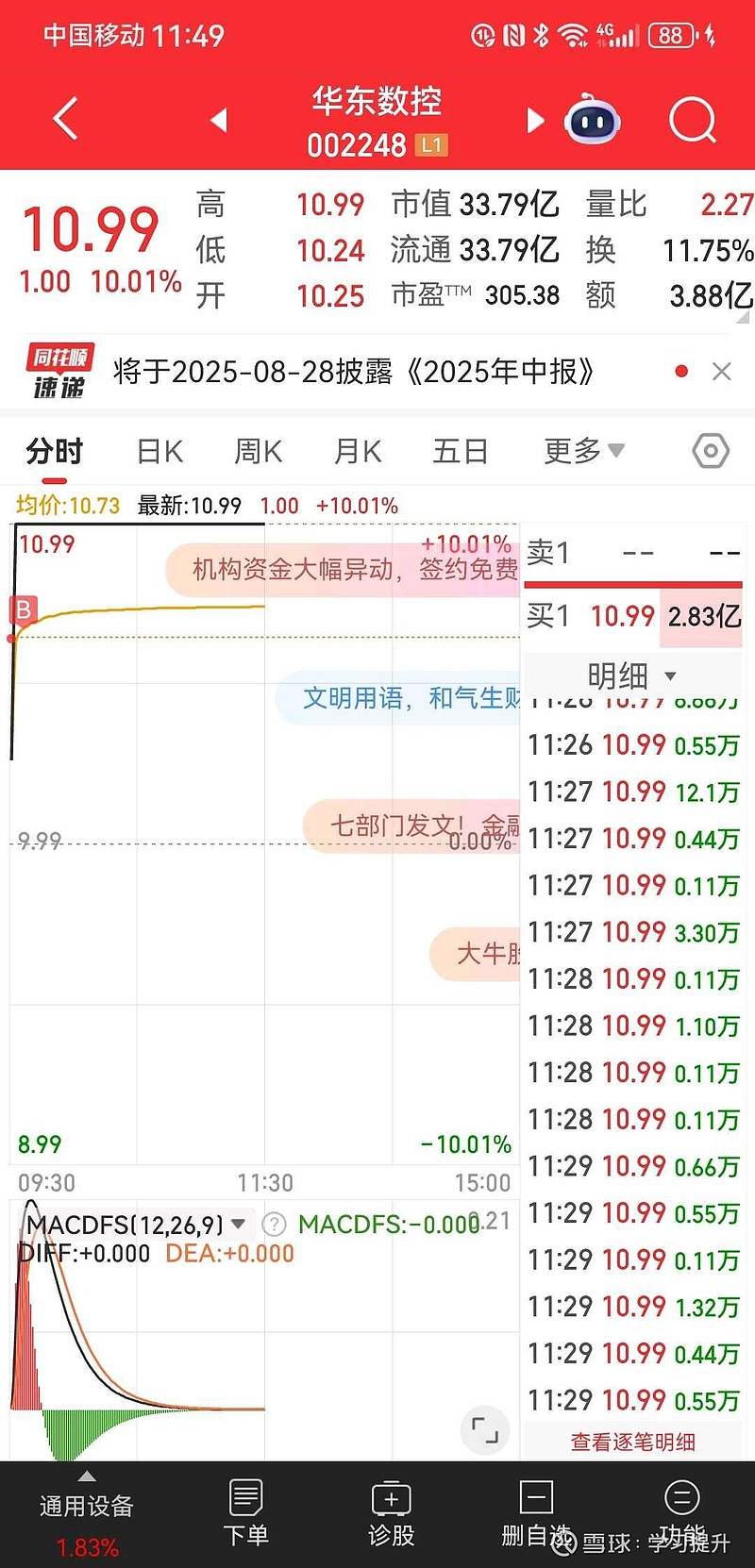This screenshot has width=755, height=1568.
Task: Open the 诊股 stock diagnosis
Action: [x=392, y=1513]
